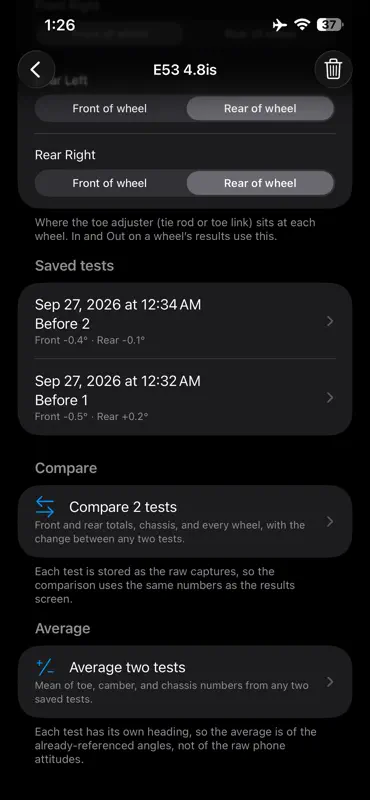370x800 pixels.
Task: Open Average two tests
Action: tap(185, 682)
